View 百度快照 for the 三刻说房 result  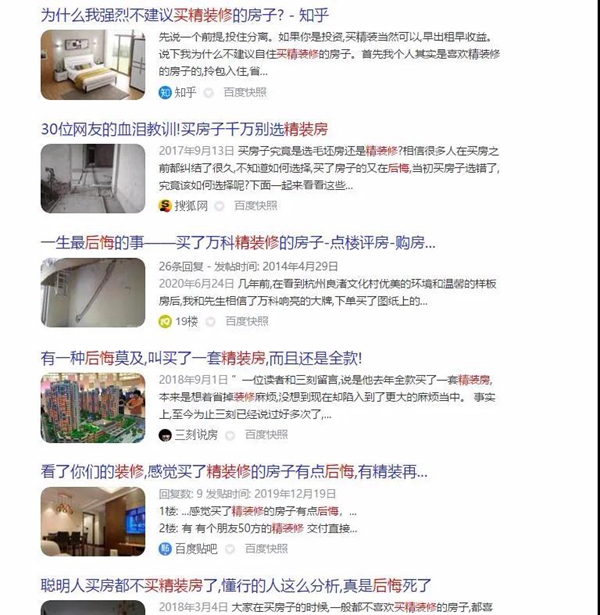[x=266, y=434]
